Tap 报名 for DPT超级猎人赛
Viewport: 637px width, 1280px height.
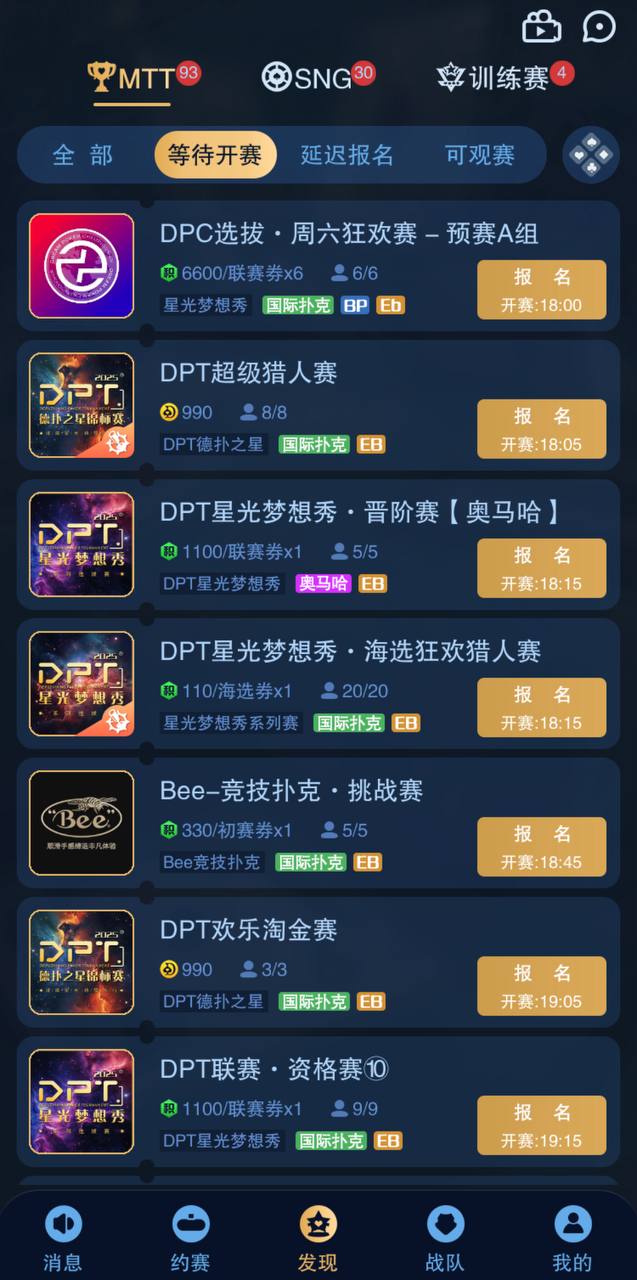click(x=541, y=429)
